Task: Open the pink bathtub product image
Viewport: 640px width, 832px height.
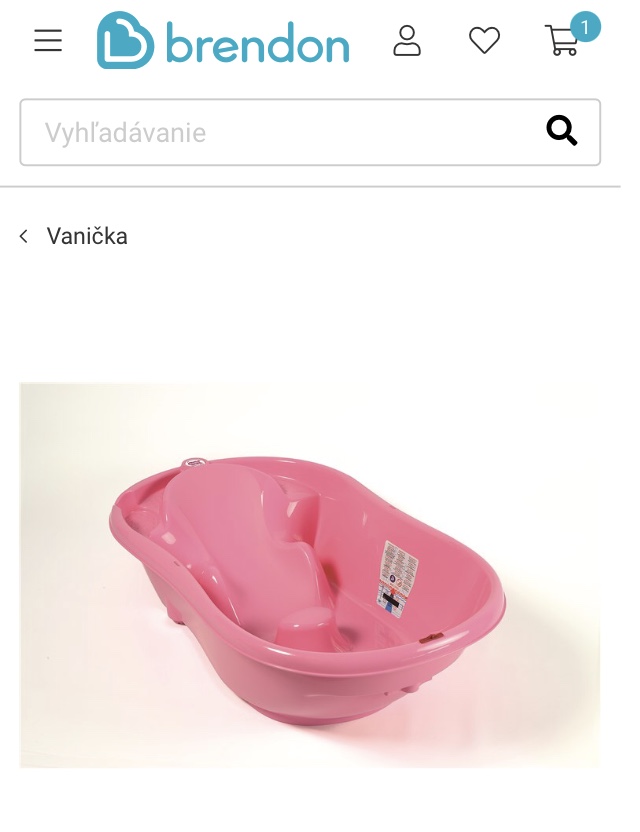Action: pyautogui.click(x=310, y=575)
